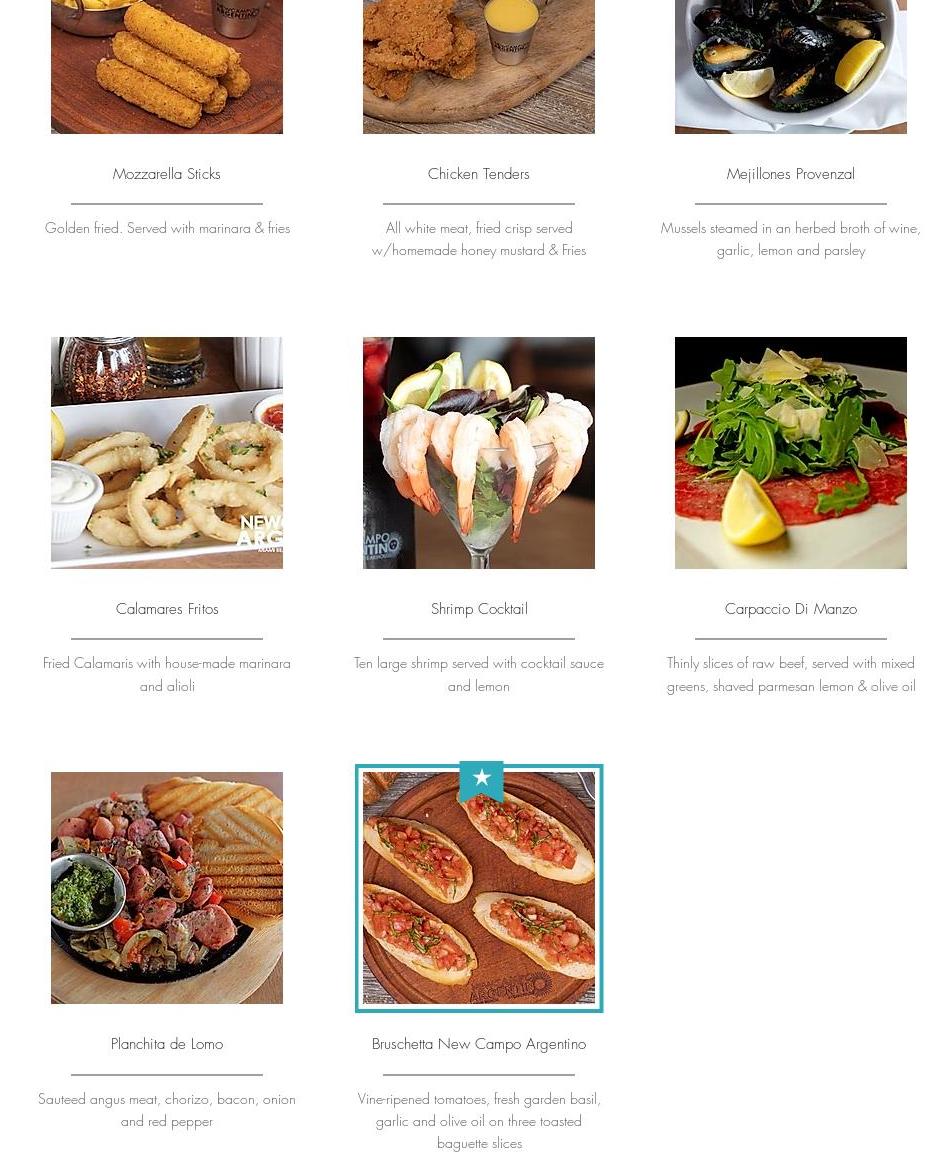Open the Chicken Tenders dish photo
The image size is (945, 1166).
point(479,66)
